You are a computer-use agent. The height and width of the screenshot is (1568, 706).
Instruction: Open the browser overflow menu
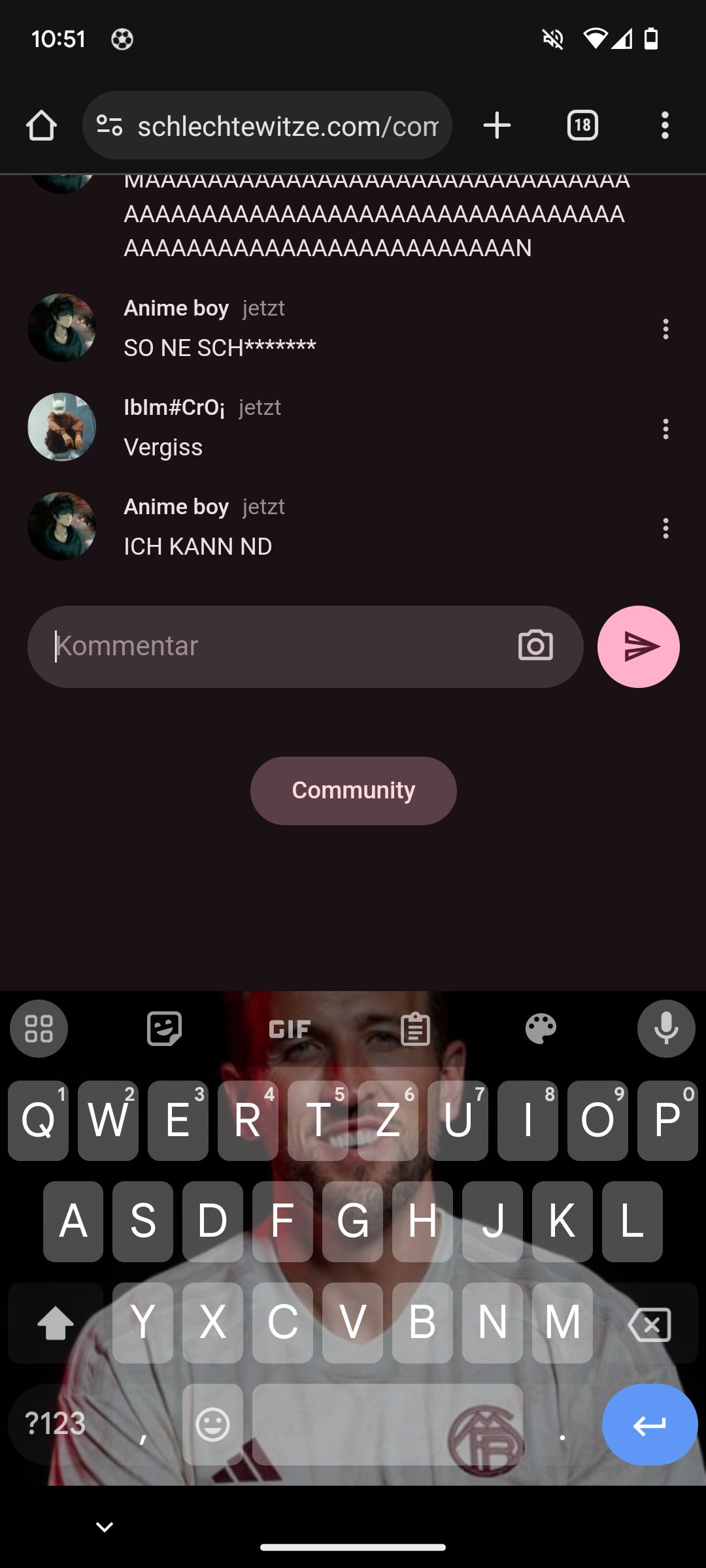(x=665, y=125)
